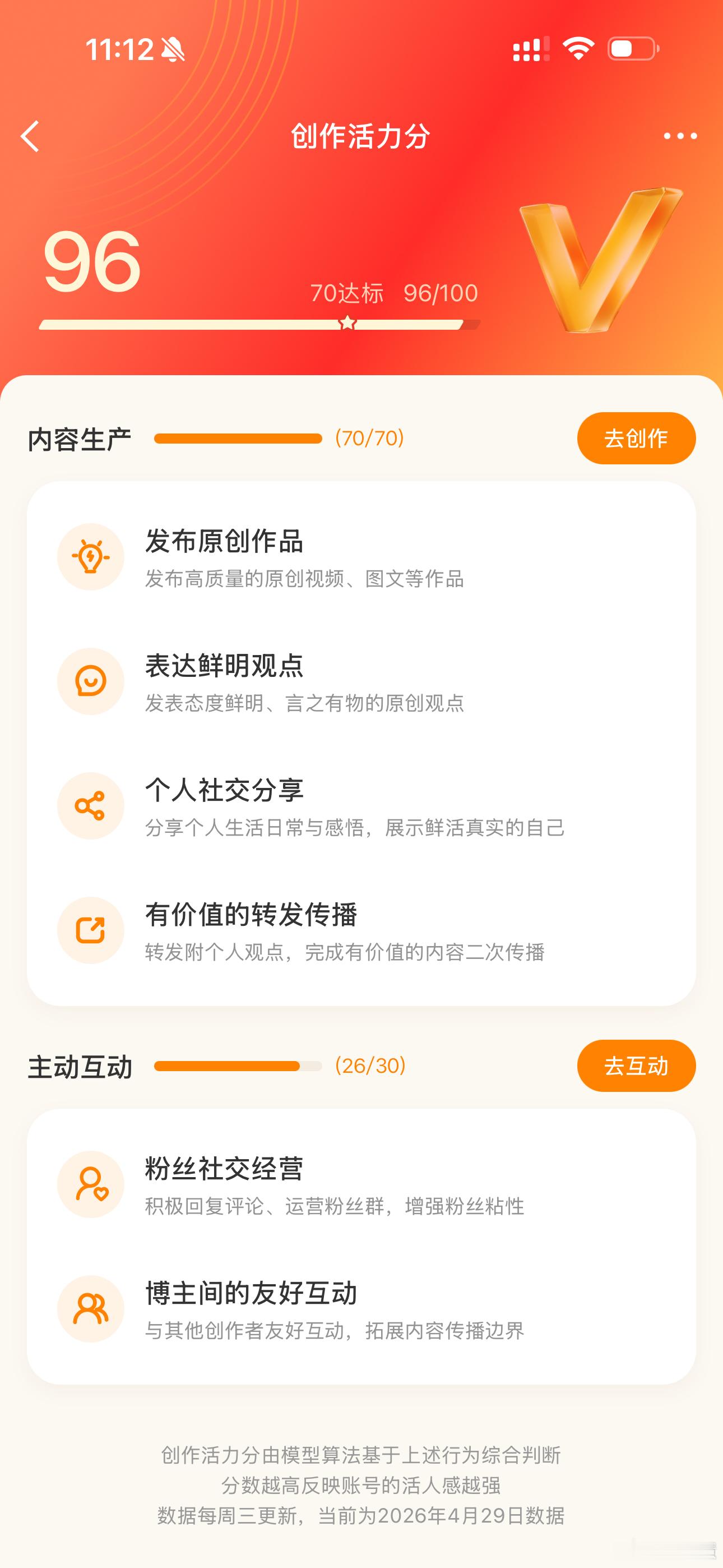The image size is (723, 1568).
Task: Select the 粉丝社交经营 follower-heart icon
Action: (90, 1183)
